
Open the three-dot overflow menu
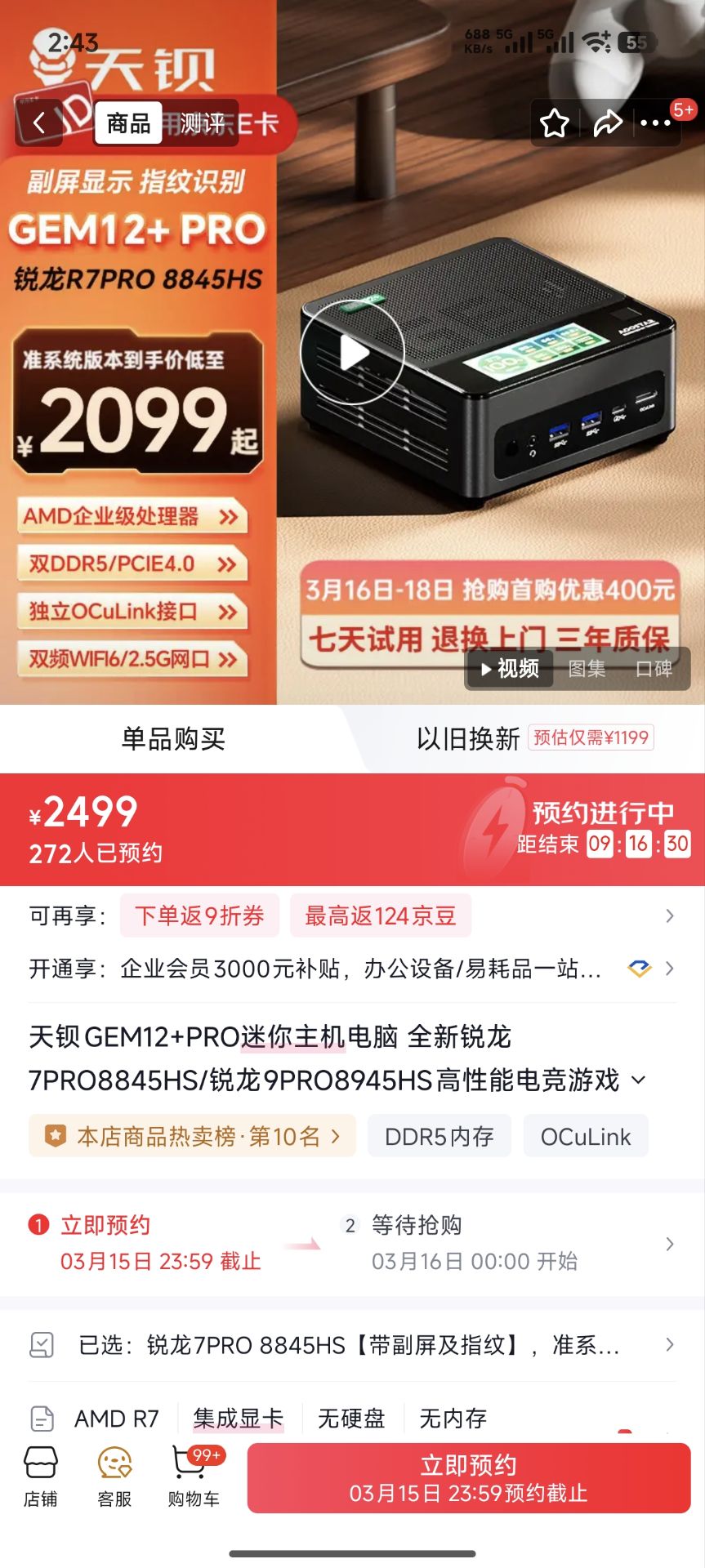click(655, 123)
